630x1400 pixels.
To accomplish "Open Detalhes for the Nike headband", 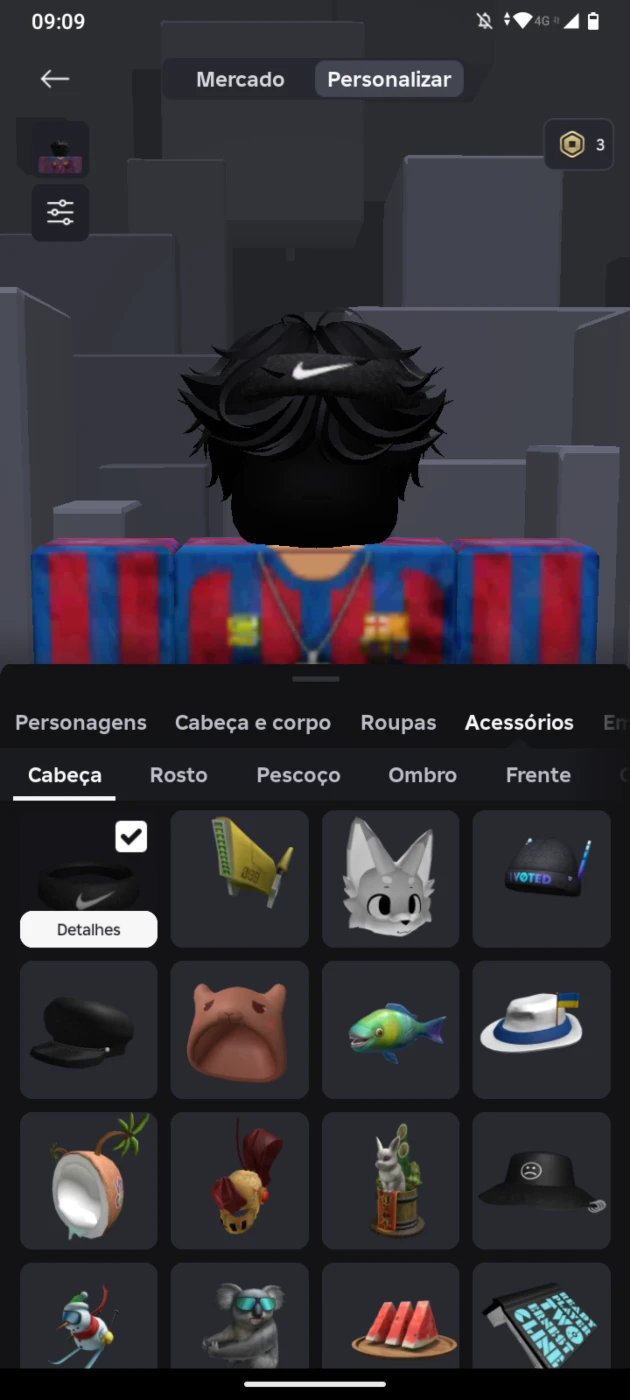I will pyautogui.click(x=89, y=929).
